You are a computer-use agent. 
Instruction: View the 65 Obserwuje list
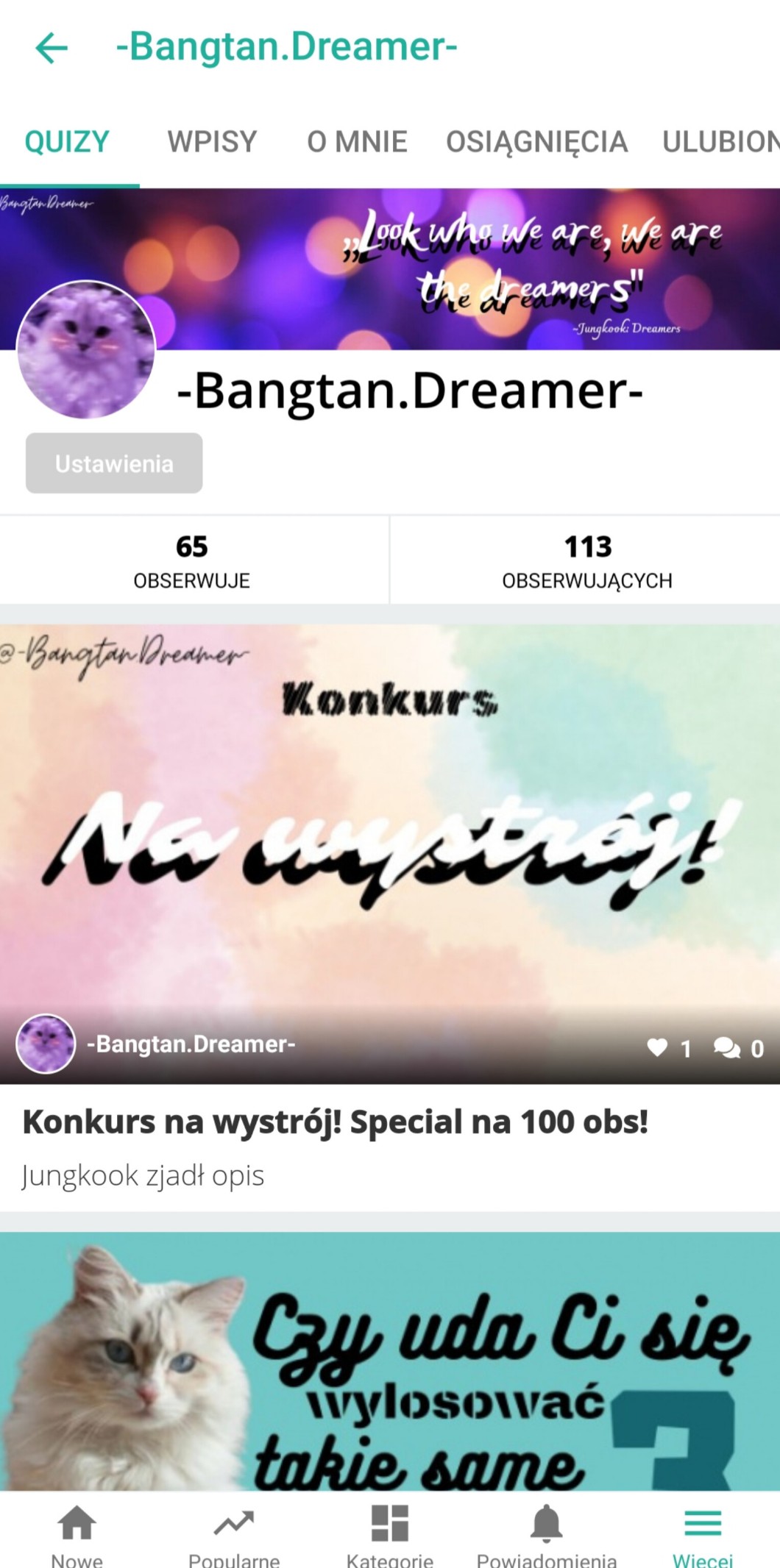[192, 560]
